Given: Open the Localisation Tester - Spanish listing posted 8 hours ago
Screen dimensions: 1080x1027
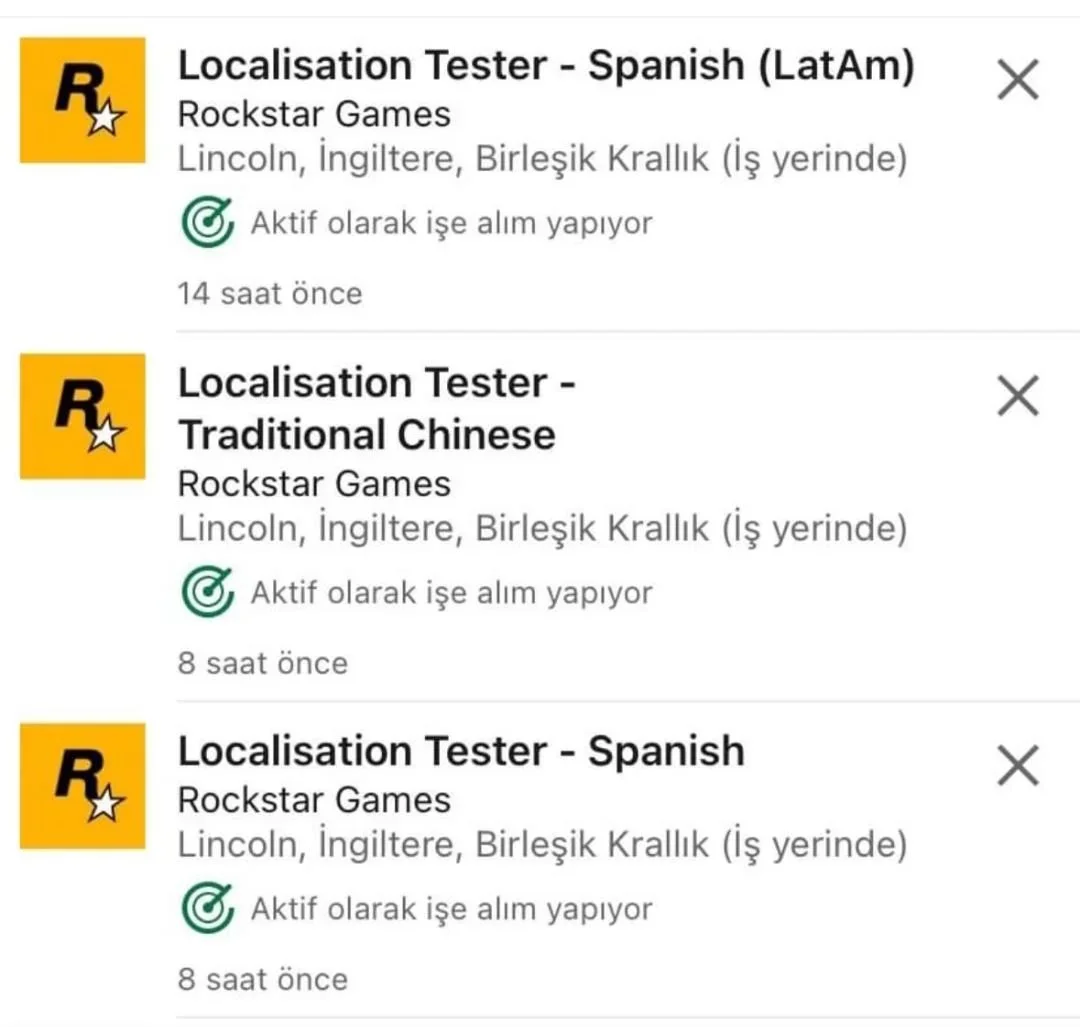Looking at the screenshot, I should coord(461,752).
